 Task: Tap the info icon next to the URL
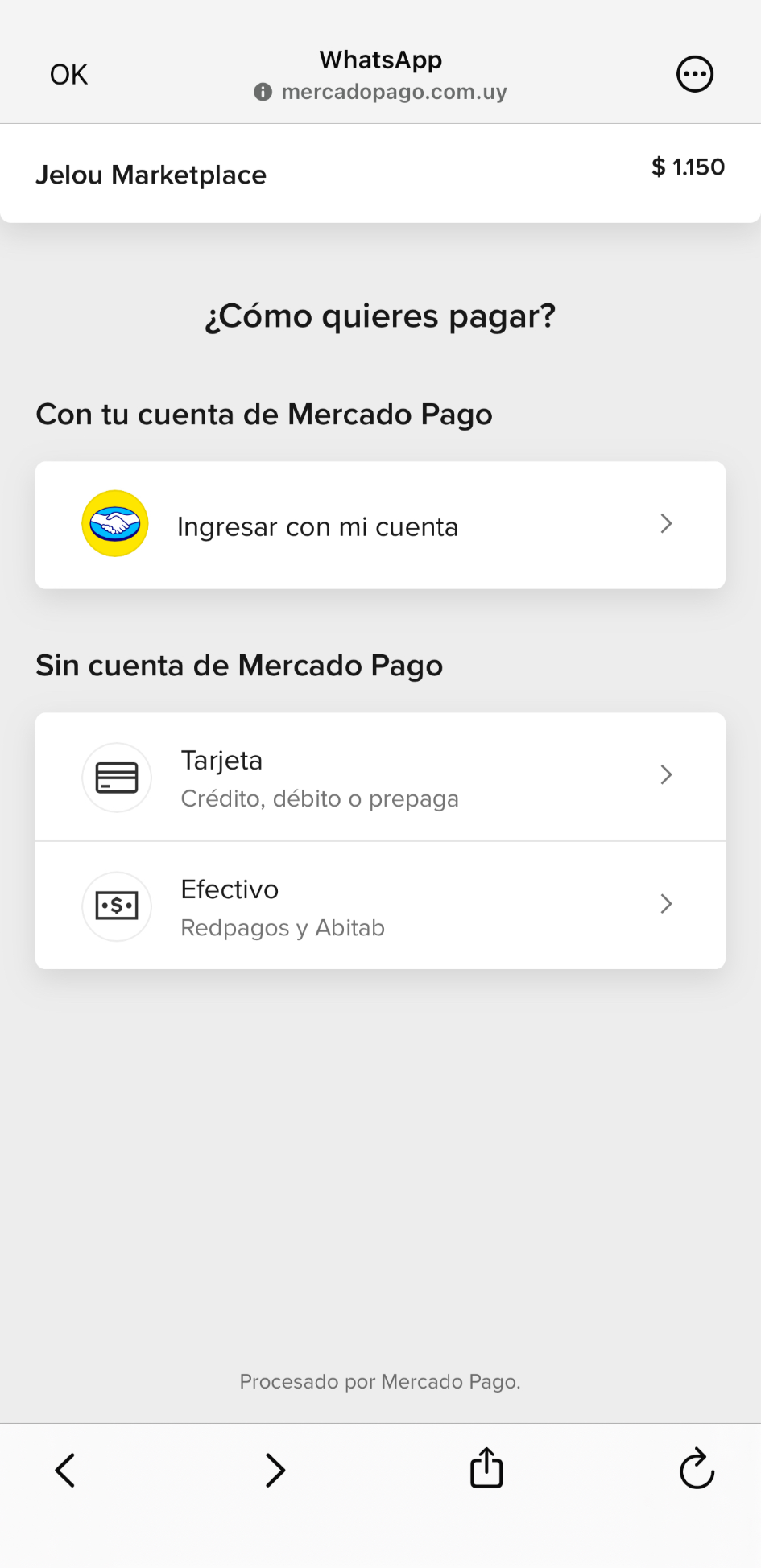[x=263, y=91]
